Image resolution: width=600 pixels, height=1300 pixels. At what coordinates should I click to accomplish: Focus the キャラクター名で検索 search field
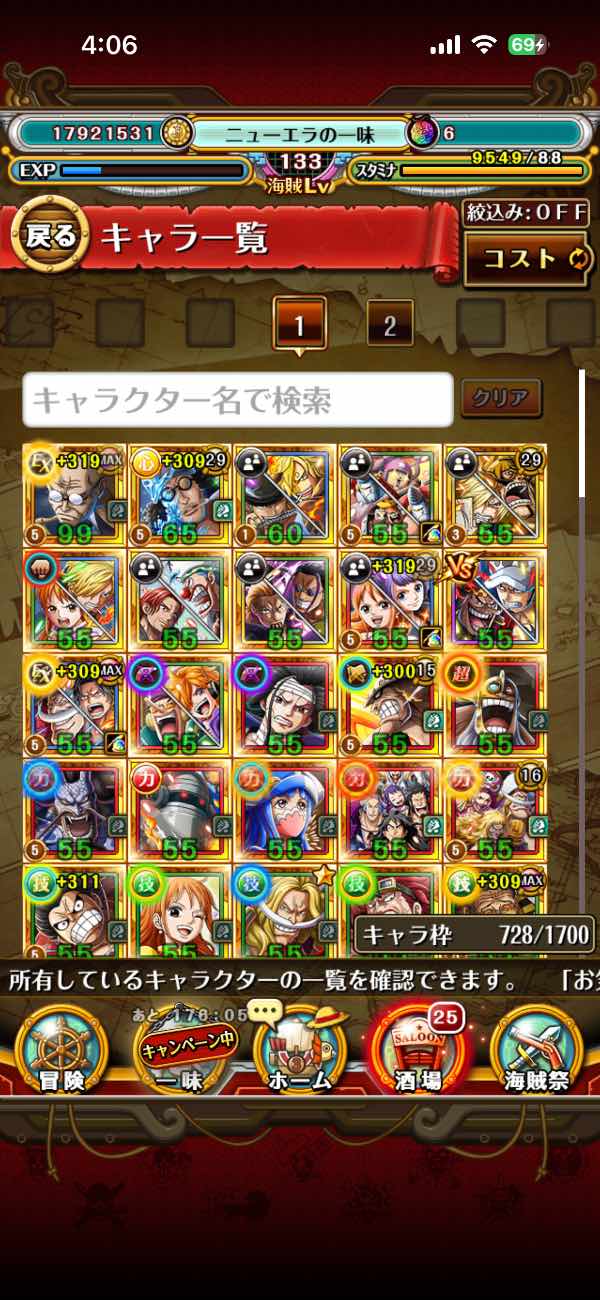point(238,400)
